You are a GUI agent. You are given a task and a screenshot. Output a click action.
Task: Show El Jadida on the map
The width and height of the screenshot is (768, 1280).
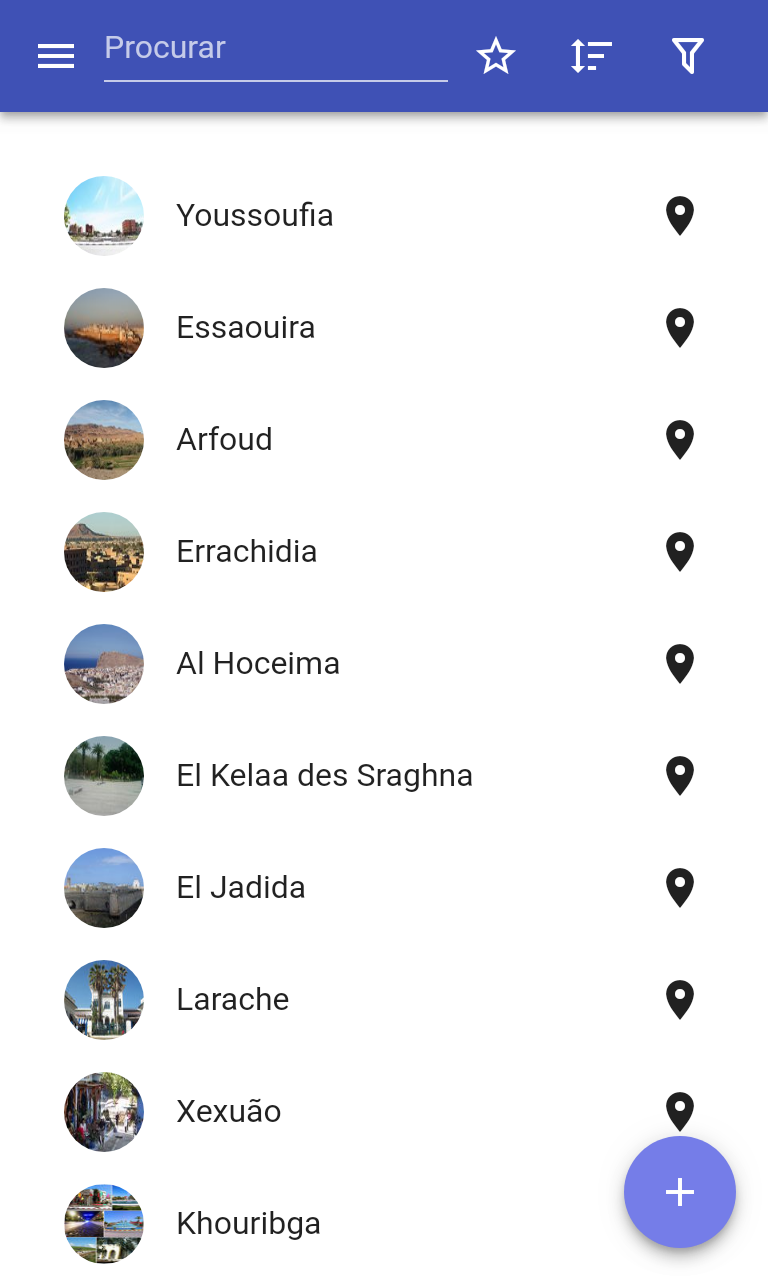coord(680,888)
